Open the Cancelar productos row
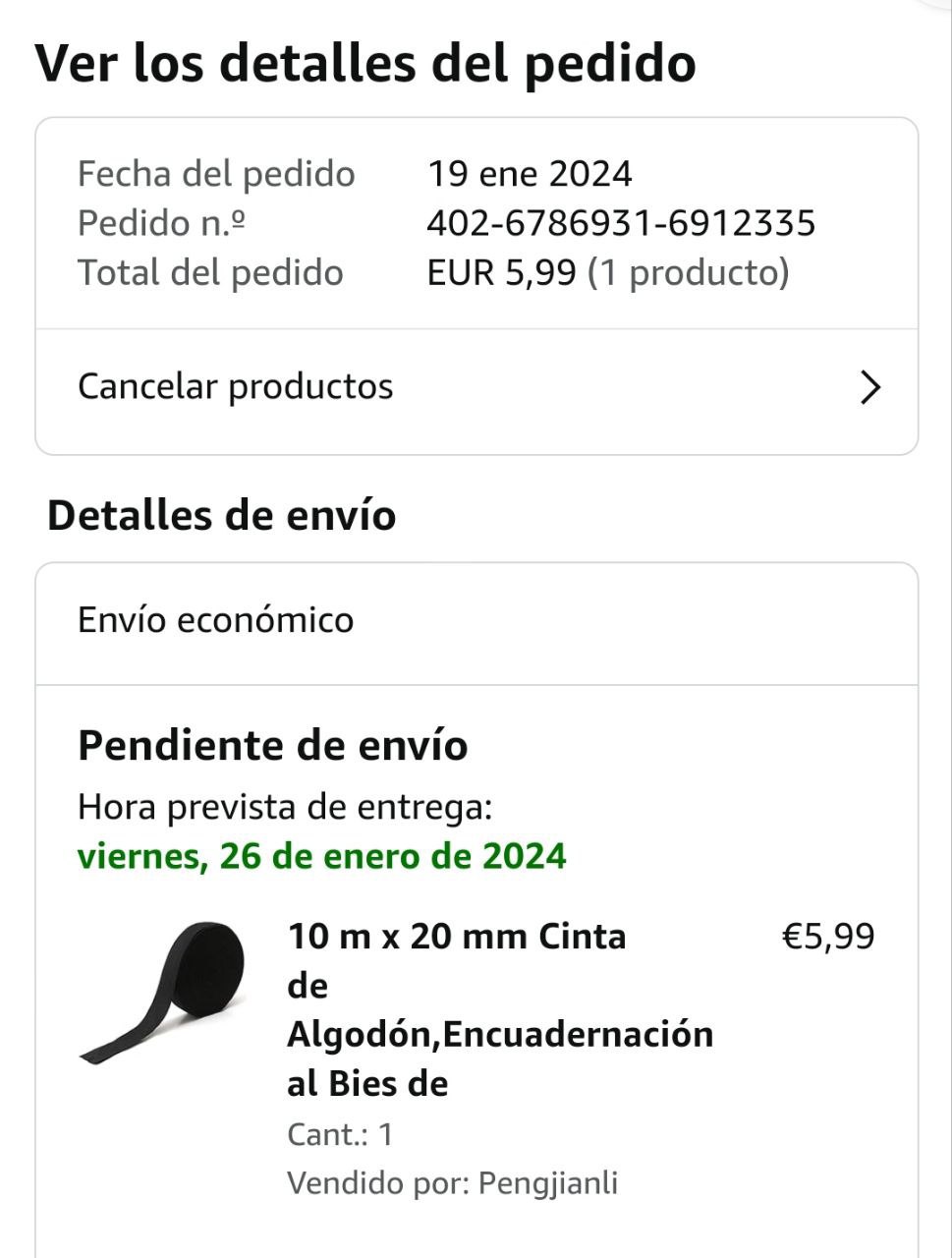Viewport: 952px width, 1258px height. [x=476, y=387]
